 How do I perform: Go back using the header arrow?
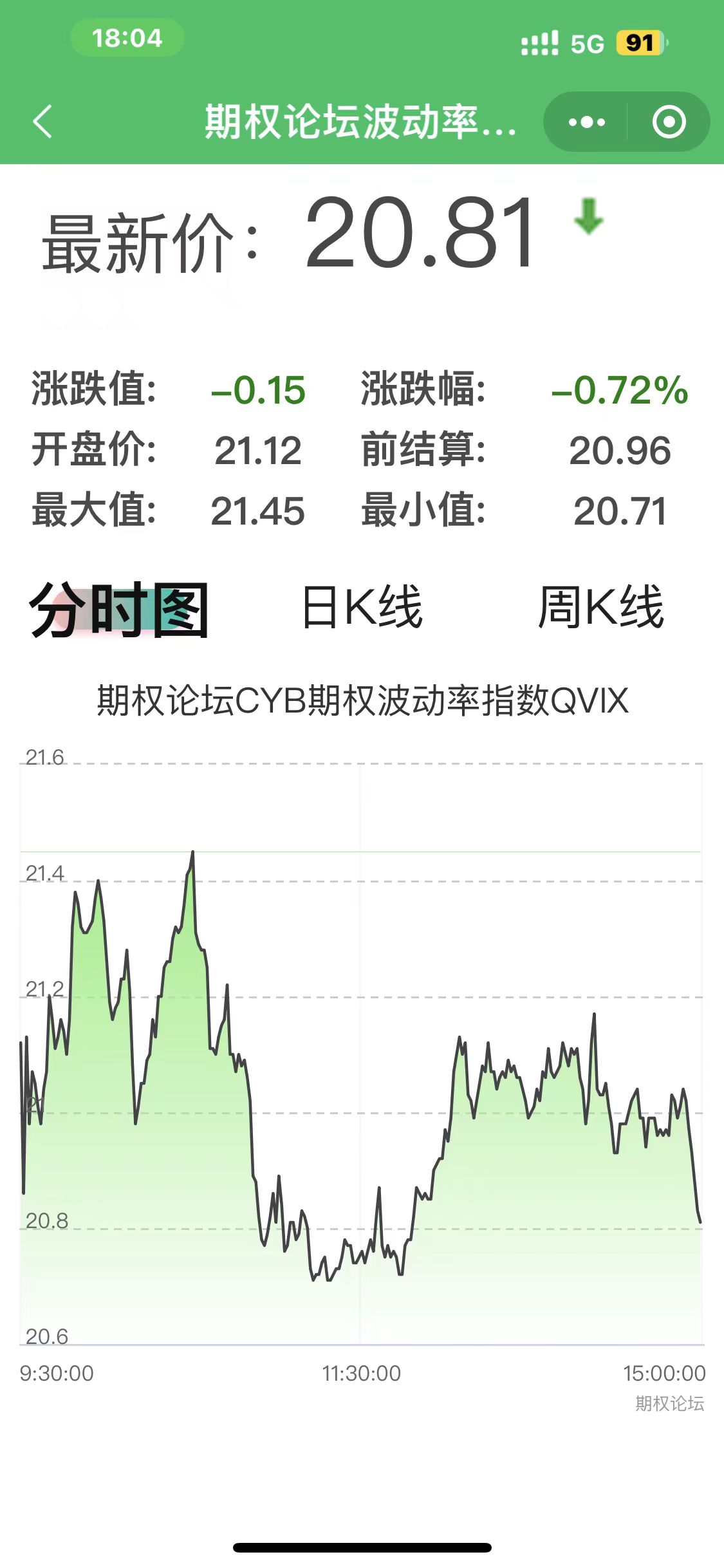[x=42, y=122]
